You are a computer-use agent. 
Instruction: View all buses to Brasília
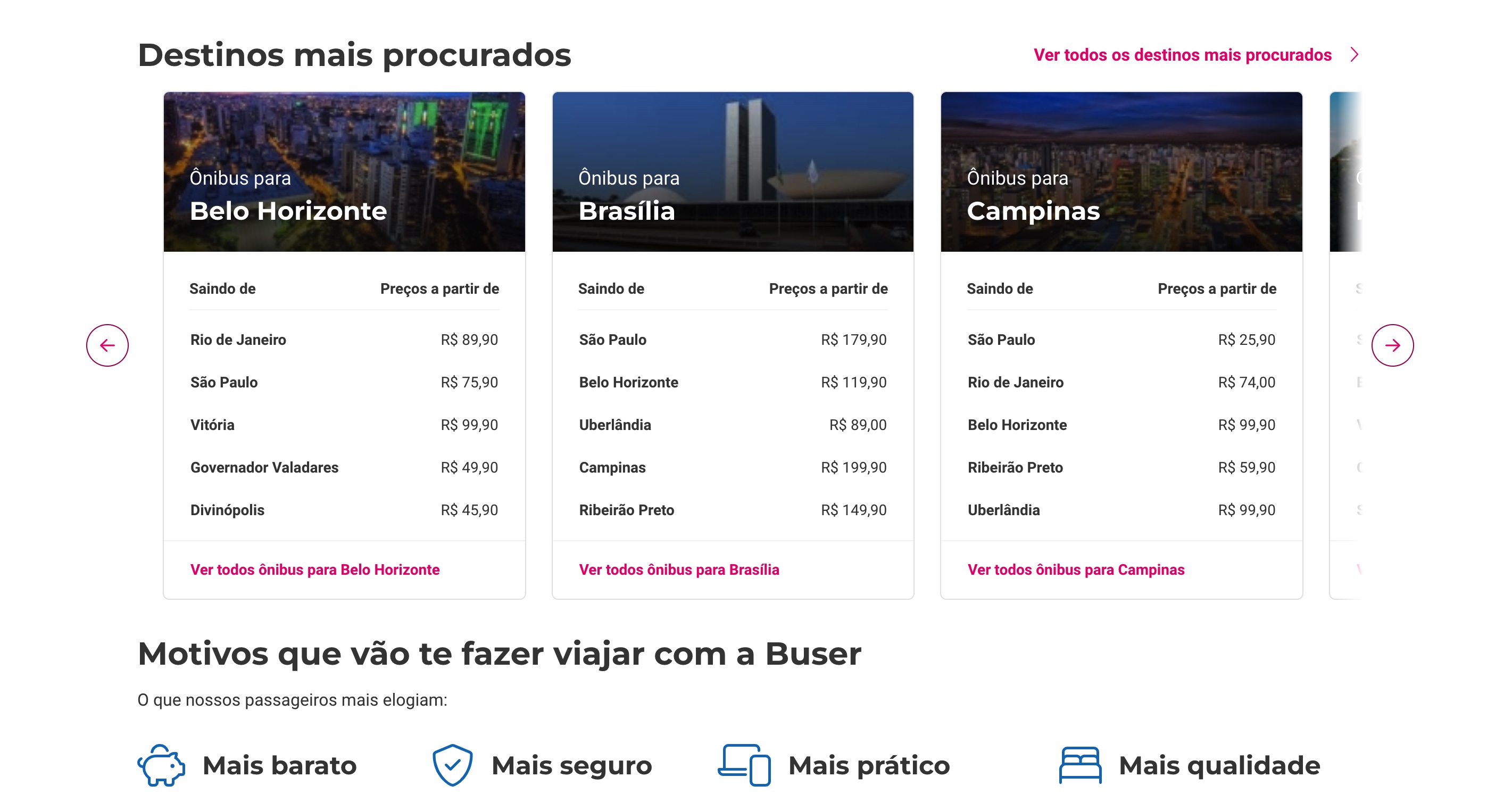pos(678,569)
